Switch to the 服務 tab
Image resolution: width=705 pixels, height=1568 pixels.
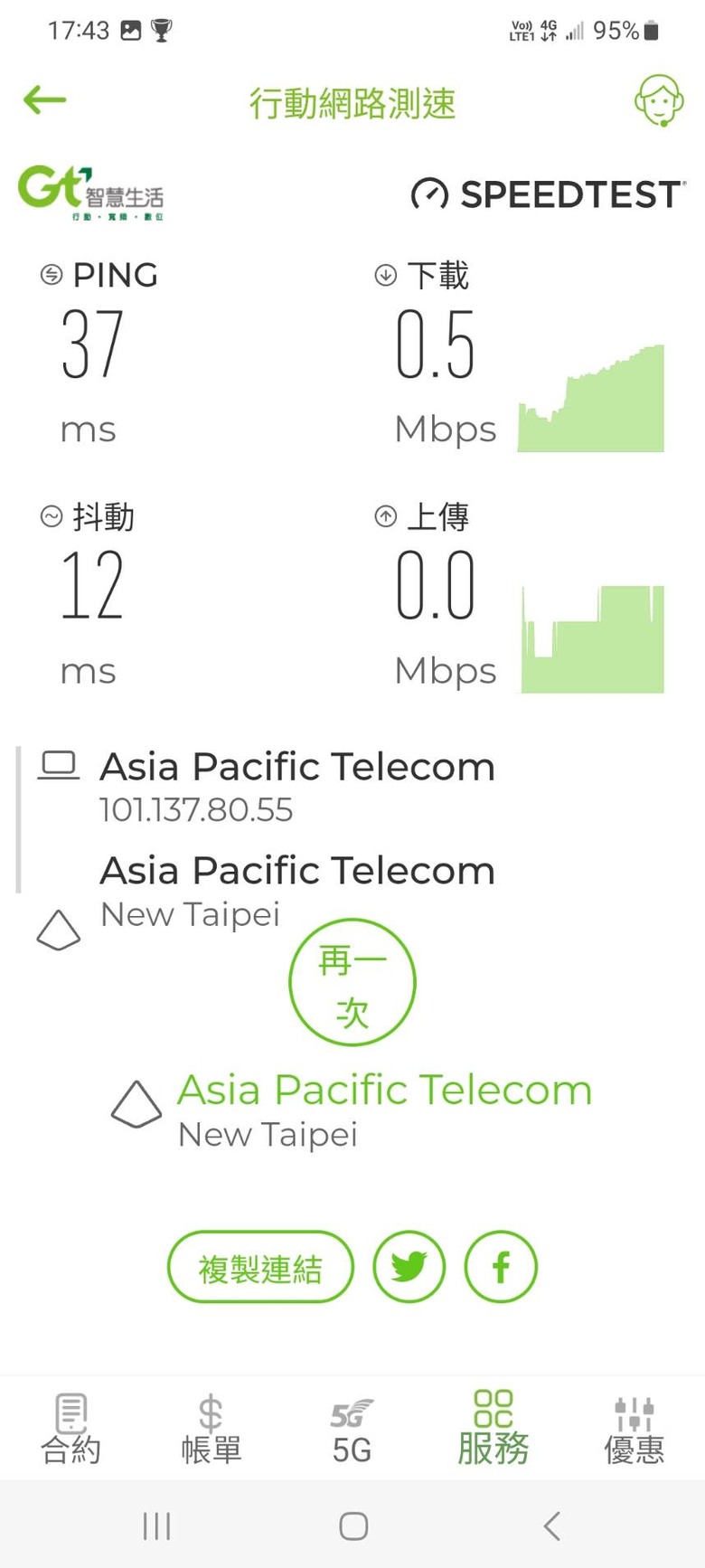pyautogui.click(x=493, y=1428)
